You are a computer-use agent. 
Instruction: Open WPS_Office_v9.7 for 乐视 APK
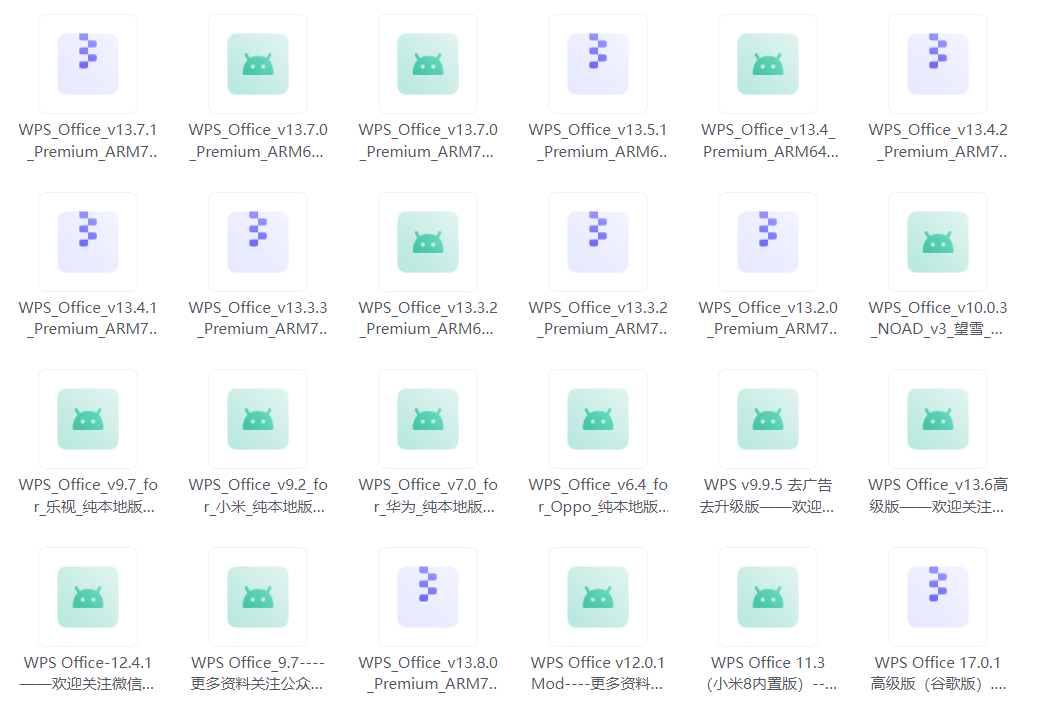(88, 419)
